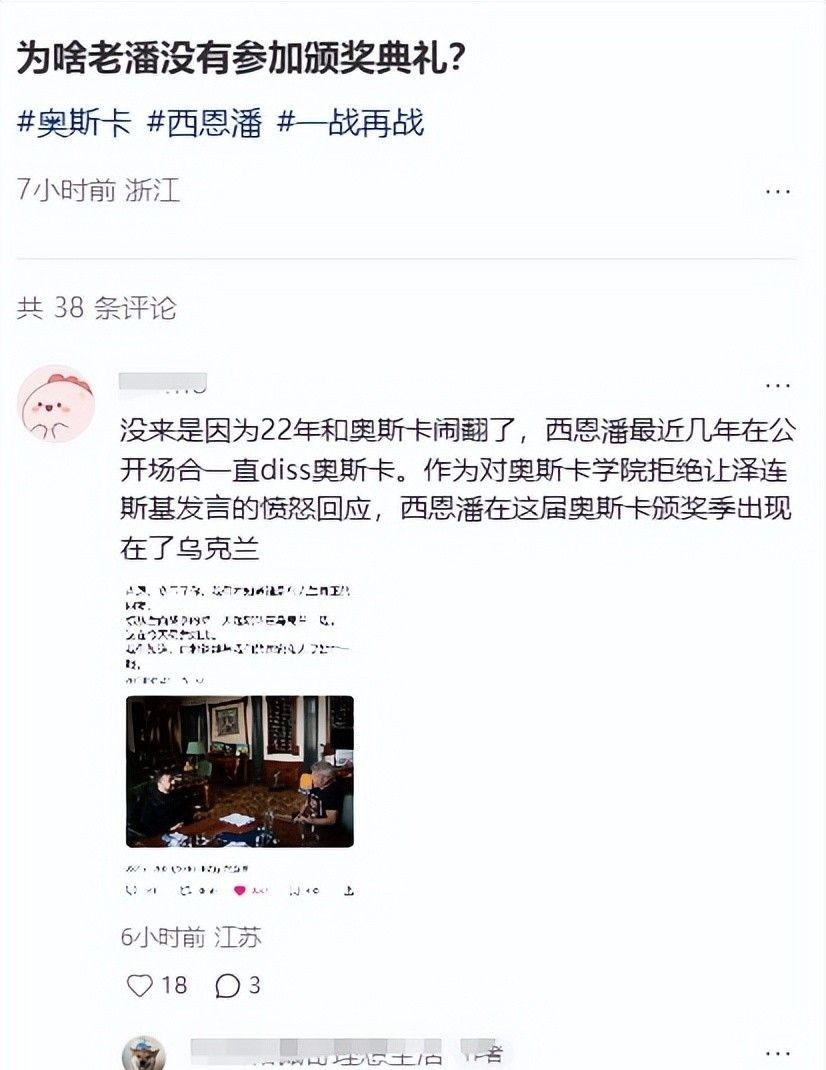Open the post's three-dot options menu
This screenshot has height=1070, width=826.
click(778, 192)
